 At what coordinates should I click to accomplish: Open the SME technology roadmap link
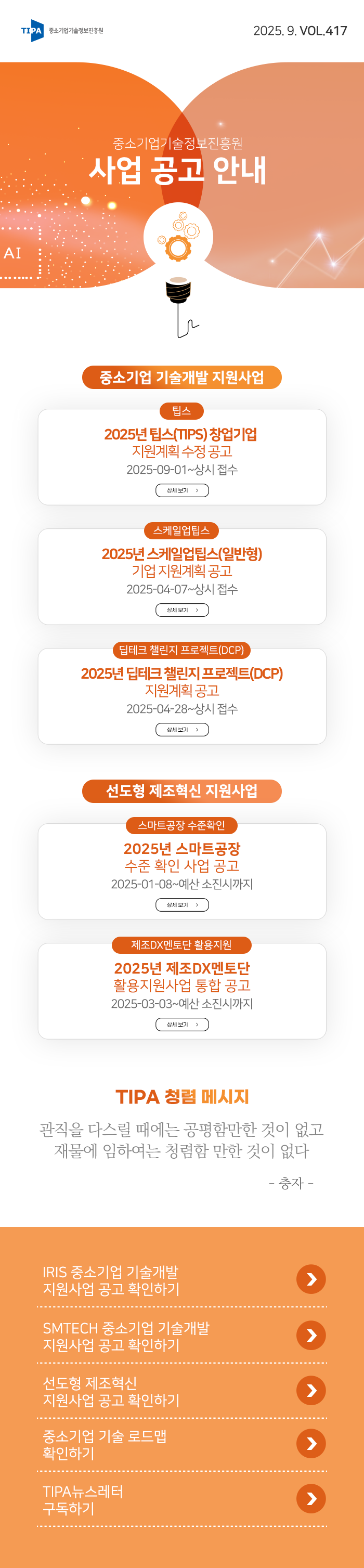310,1443
